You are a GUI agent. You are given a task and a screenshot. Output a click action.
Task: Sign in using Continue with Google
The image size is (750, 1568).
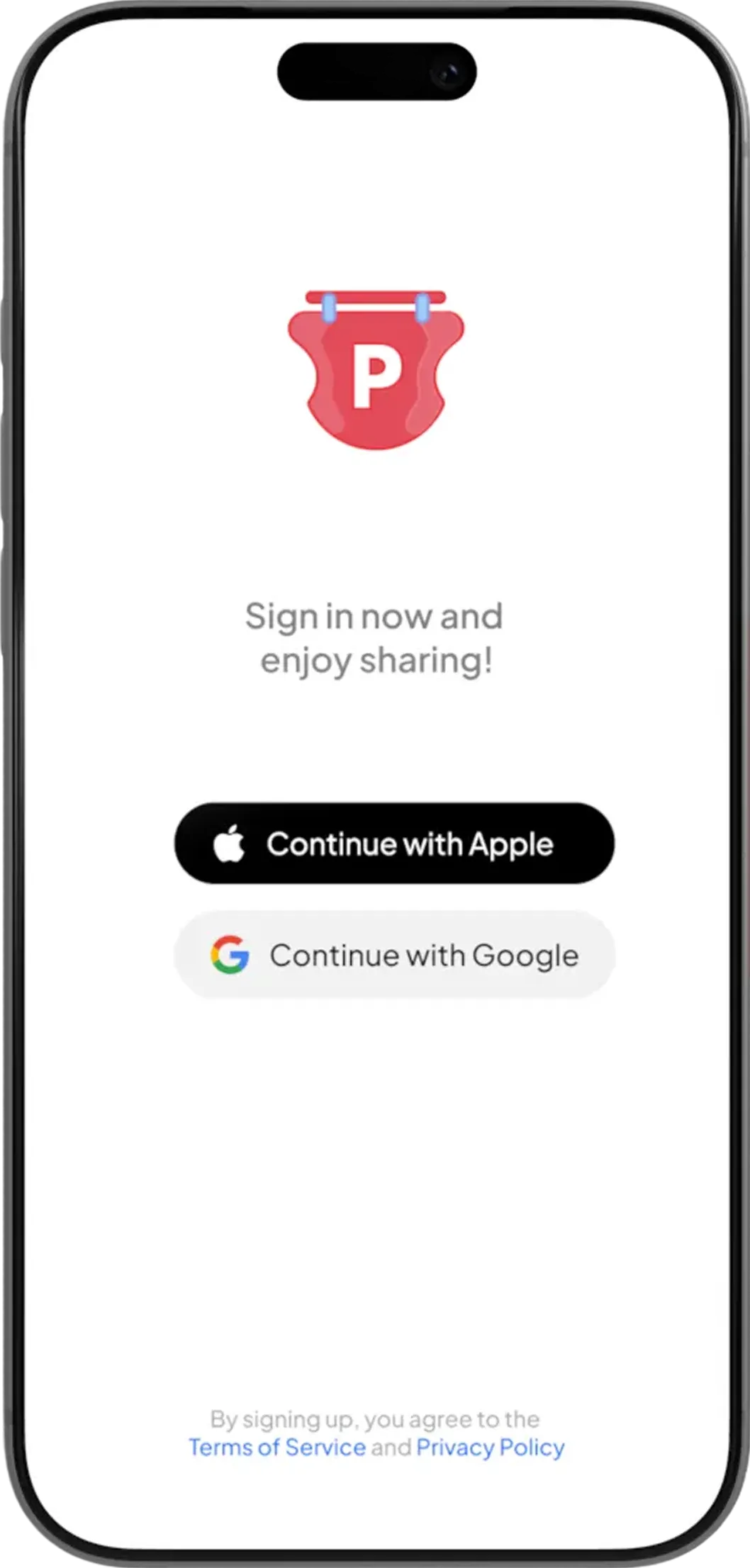(394, 955)
